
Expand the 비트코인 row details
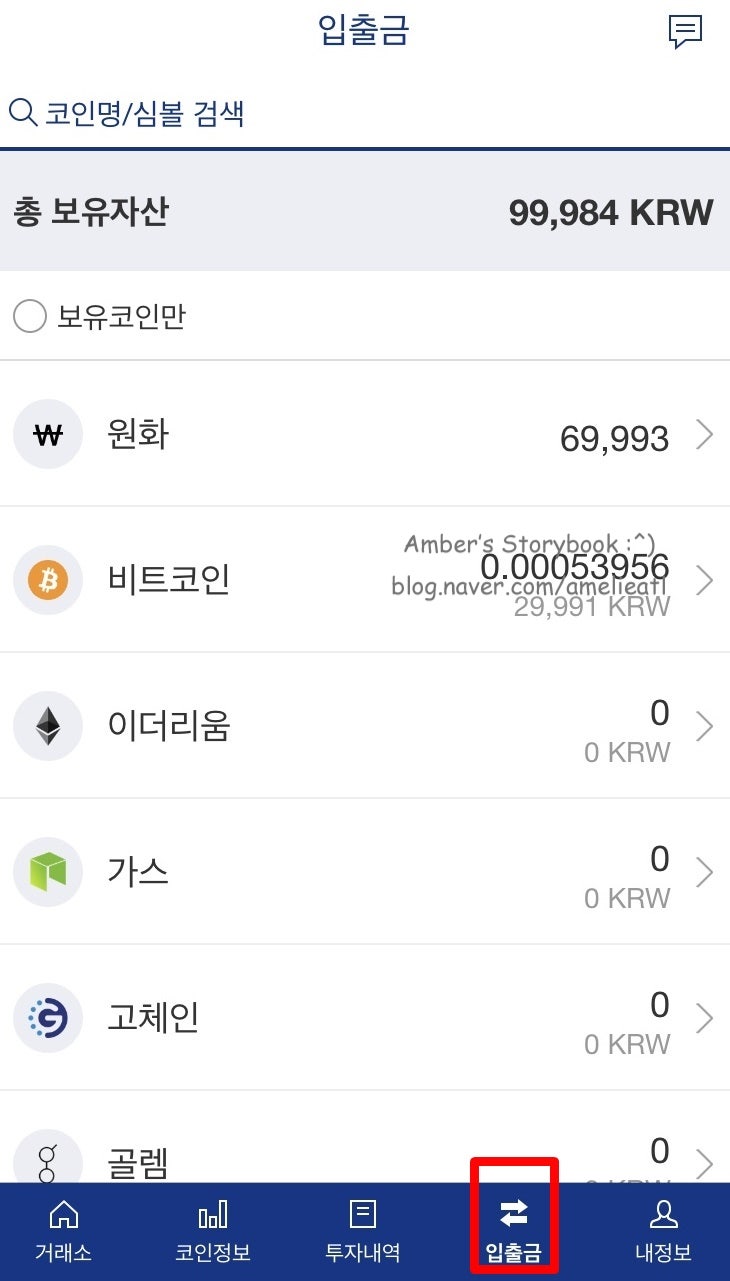tap(705, 580)
